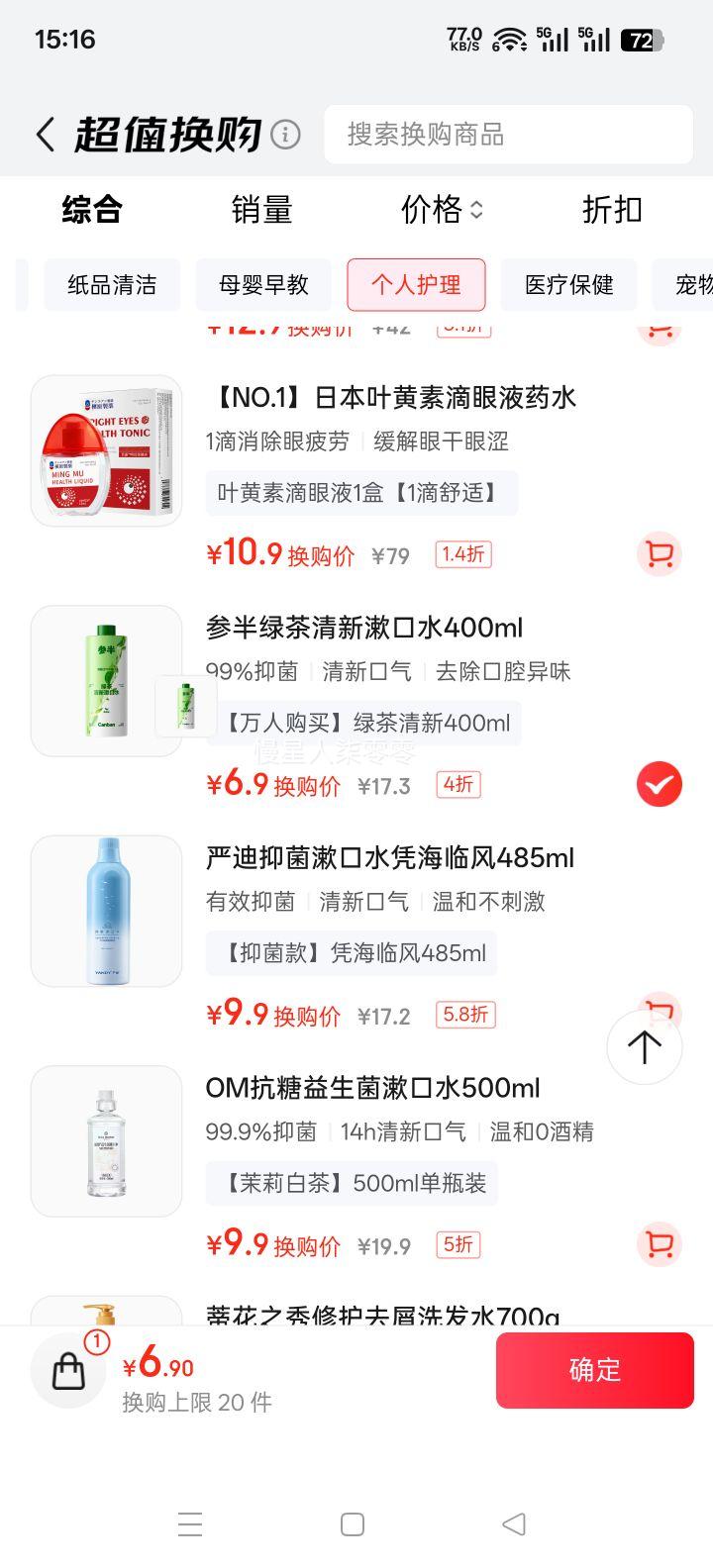713x1568 pixels.
Task: Click the back-to-top arrow button
Action: [644, 1046]
